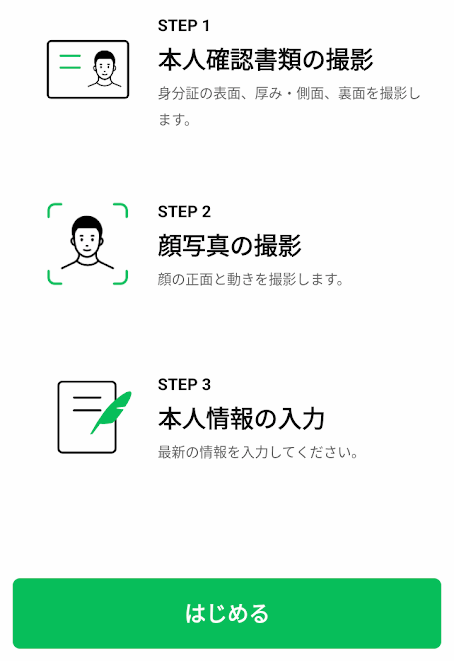The image size is (454, 661).
Task: Tap the green はじめる button
Action: pyautogui.click(x=227, y=613)
